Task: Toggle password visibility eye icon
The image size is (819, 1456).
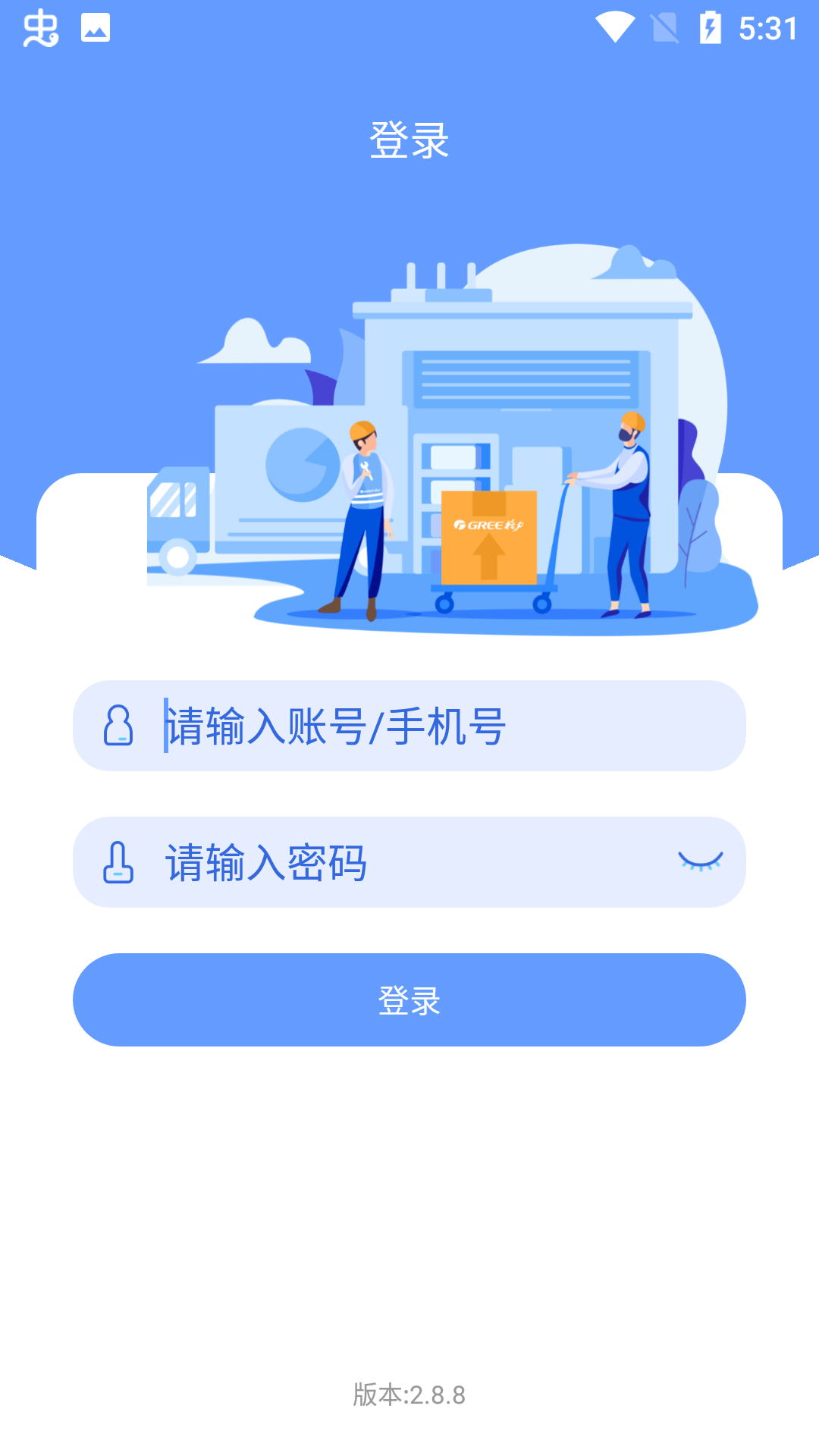Action: click(x=700, y=861)
